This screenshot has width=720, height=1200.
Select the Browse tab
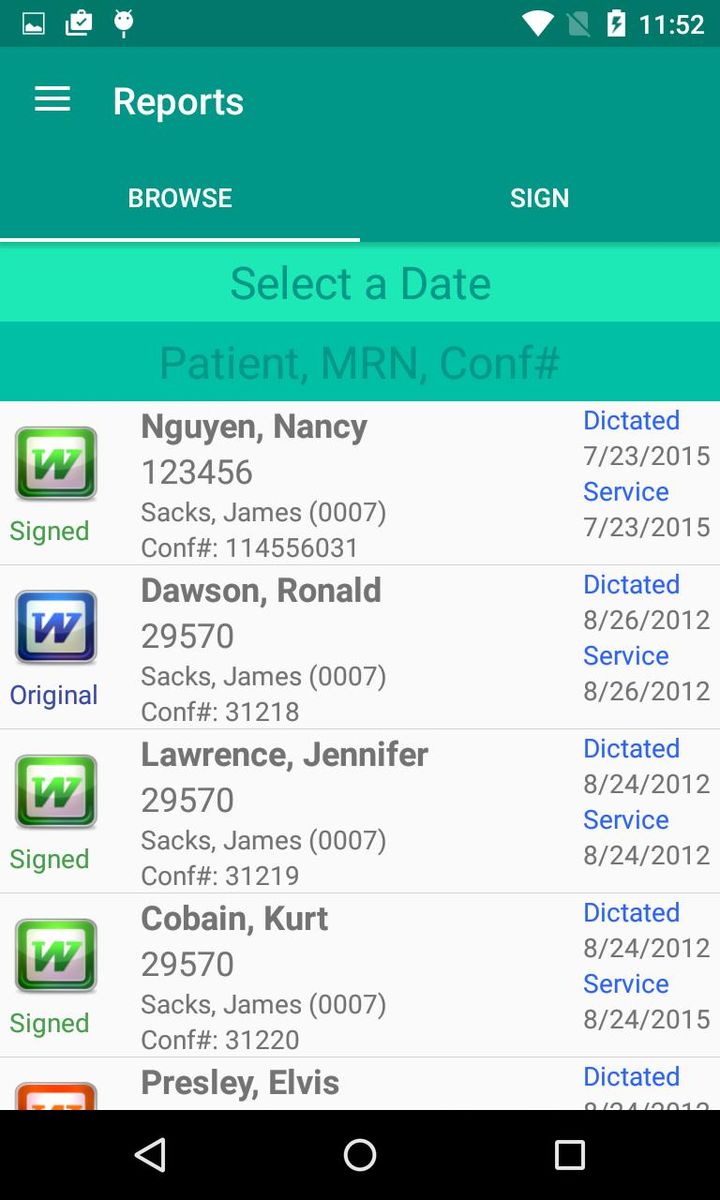click(x=180, y=197)
